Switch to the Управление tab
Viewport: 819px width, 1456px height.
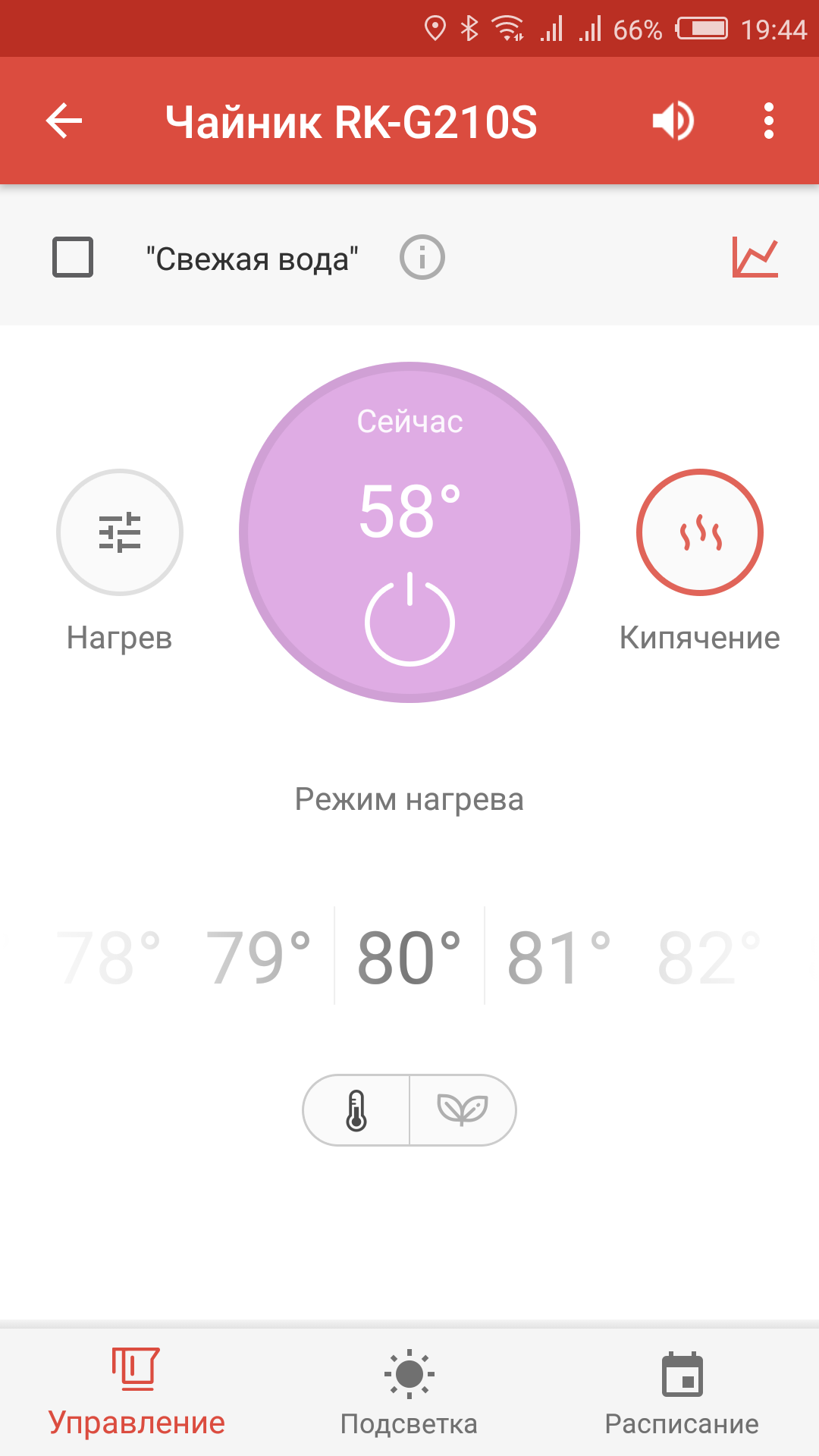point(136,1392)
